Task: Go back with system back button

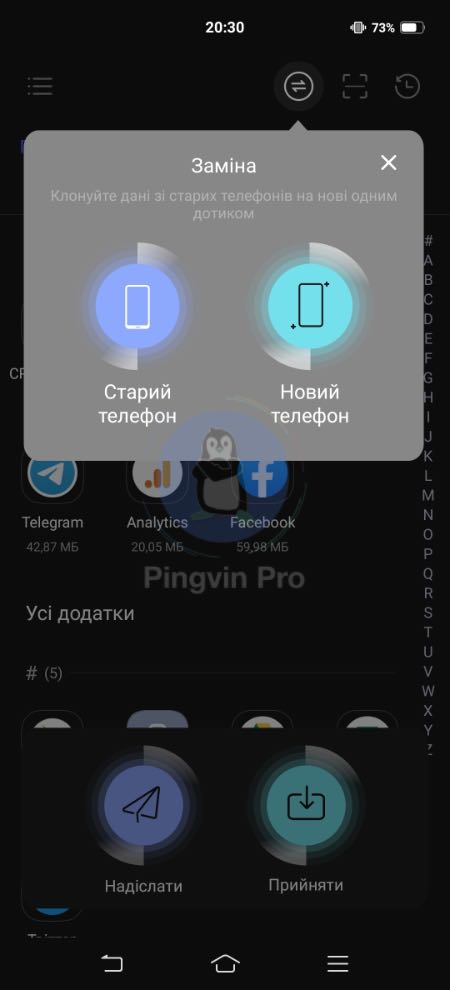Action: (x=112, y=963)
